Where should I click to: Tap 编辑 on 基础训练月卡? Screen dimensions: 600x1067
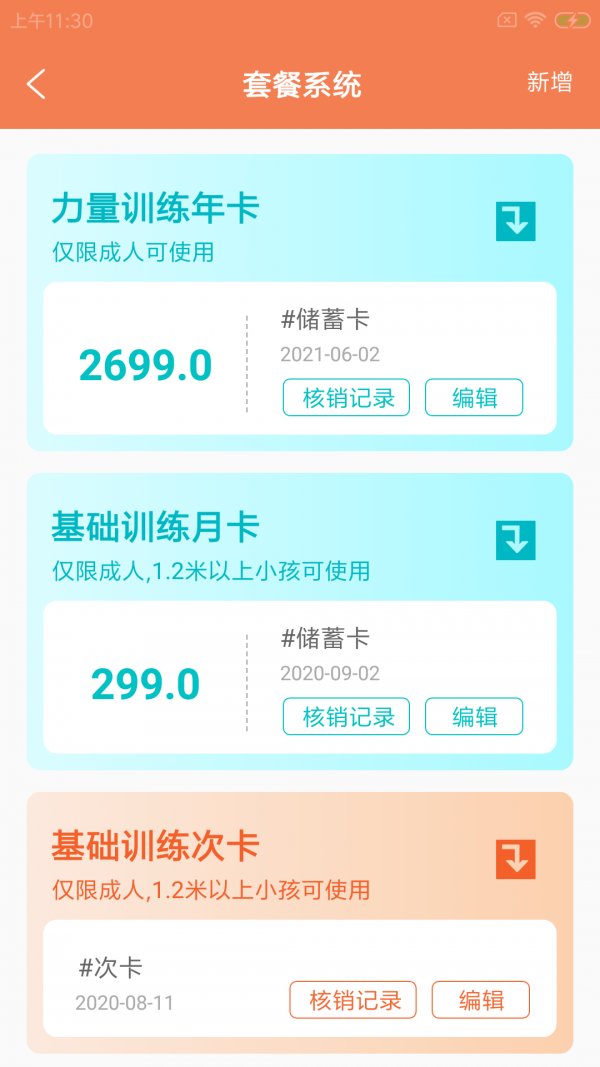(x=474, y=716)
